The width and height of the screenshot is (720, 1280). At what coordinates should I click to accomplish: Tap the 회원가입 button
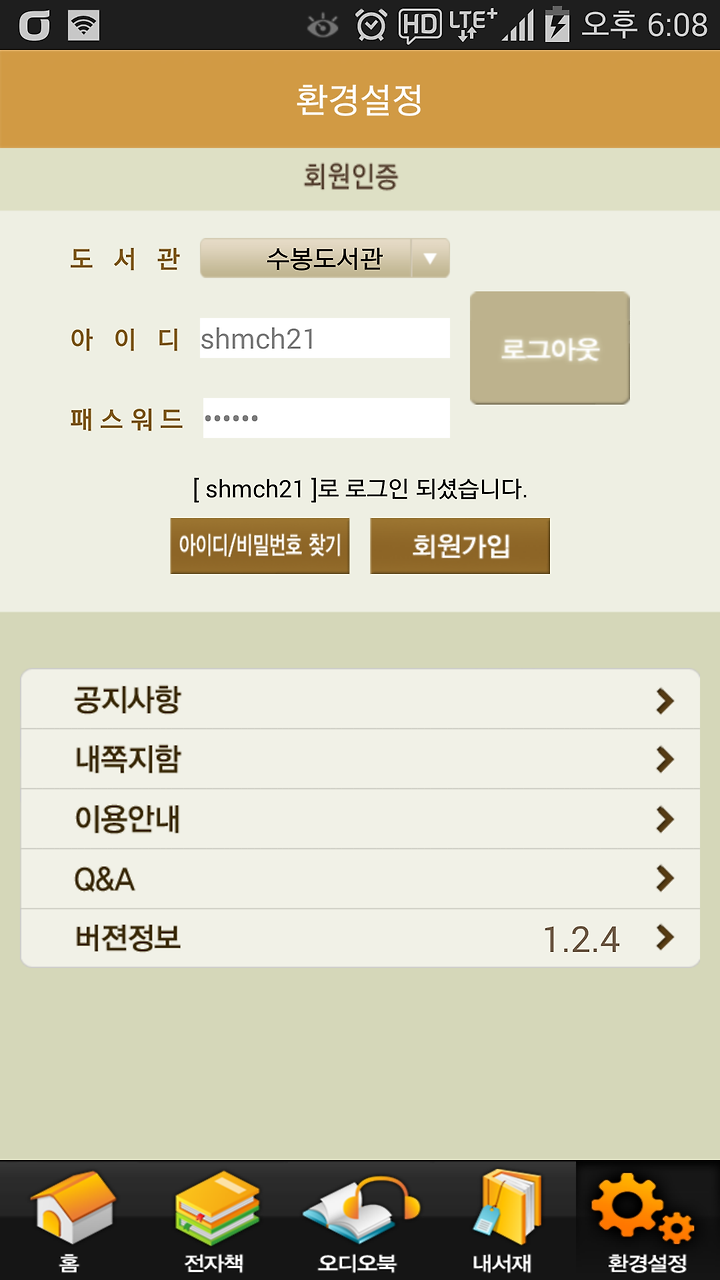[460, 546]
